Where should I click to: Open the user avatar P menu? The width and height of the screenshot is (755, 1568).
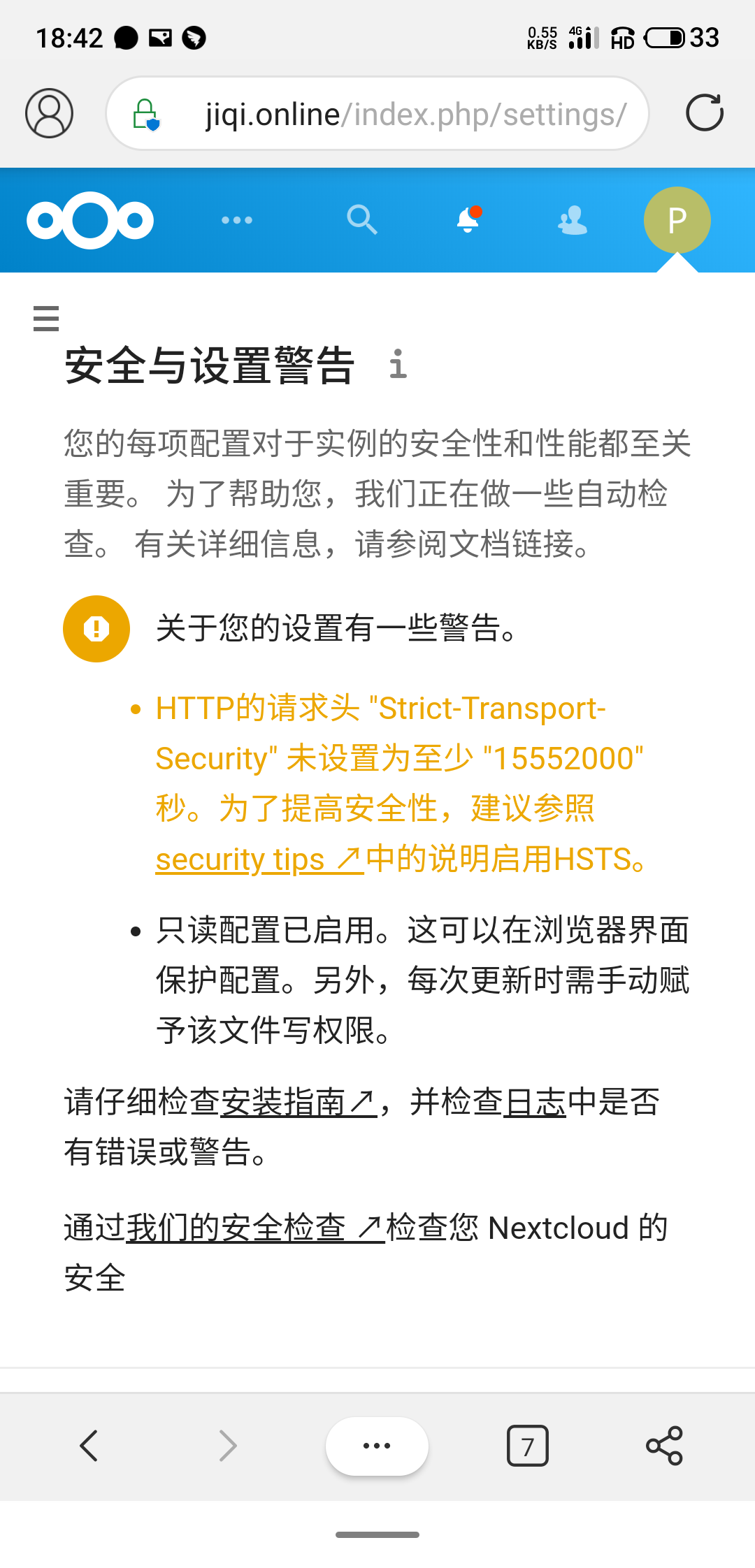click(677, 220)
